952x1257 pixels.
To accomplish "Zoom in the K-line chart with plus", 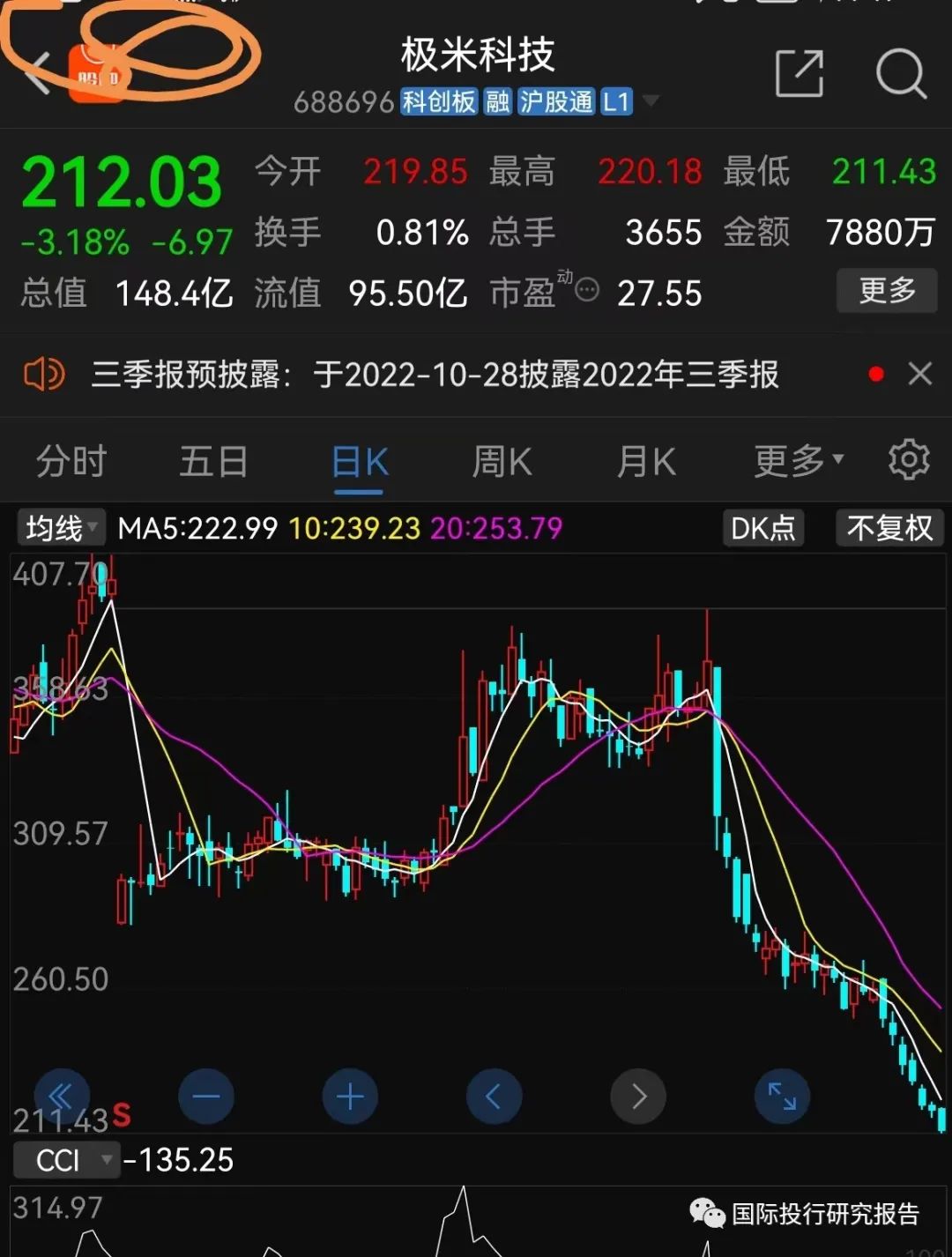I will click(350, 1097).
